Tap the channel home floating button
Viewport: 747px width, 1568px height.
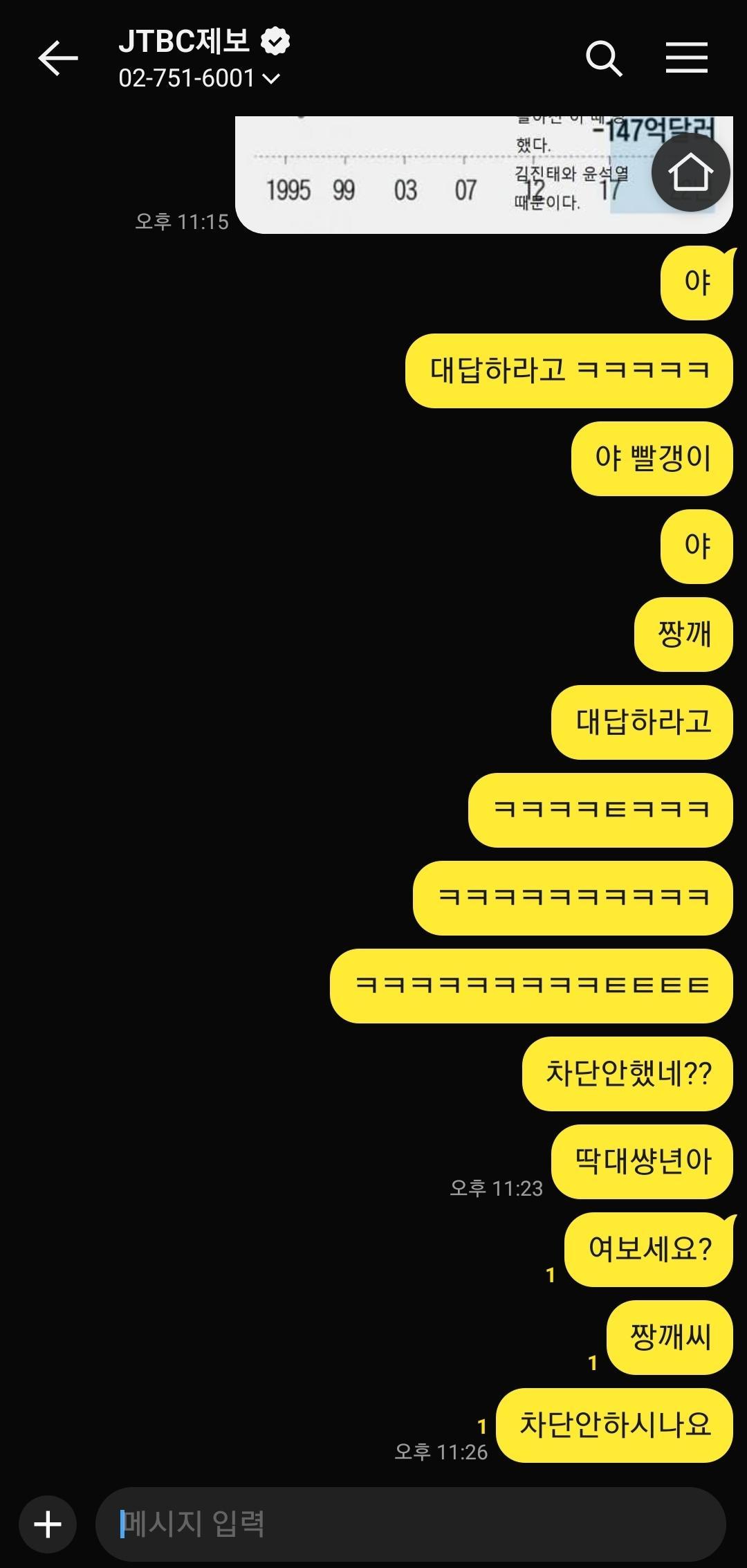pos(690,172)
